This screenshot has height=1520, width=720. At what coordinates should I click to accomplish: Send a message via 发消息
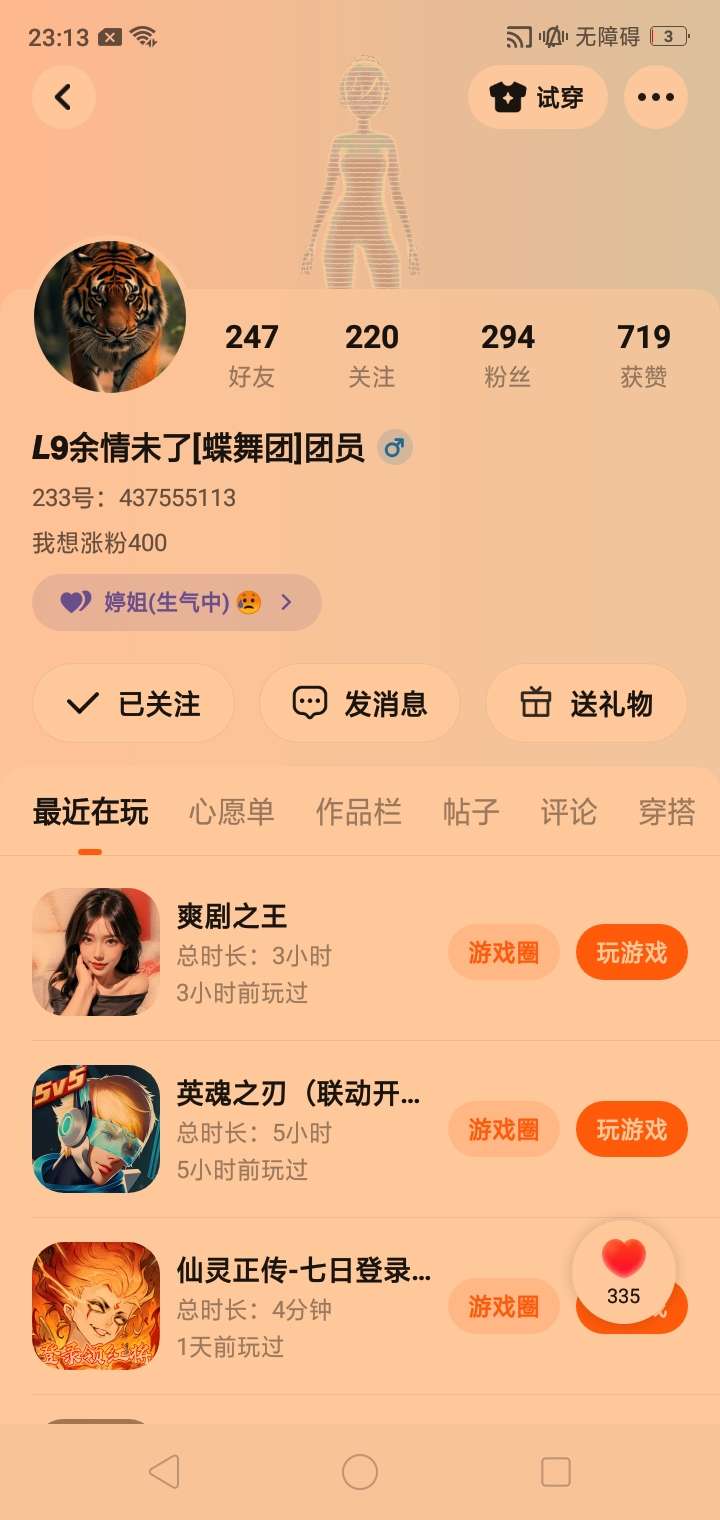point(360,703)
